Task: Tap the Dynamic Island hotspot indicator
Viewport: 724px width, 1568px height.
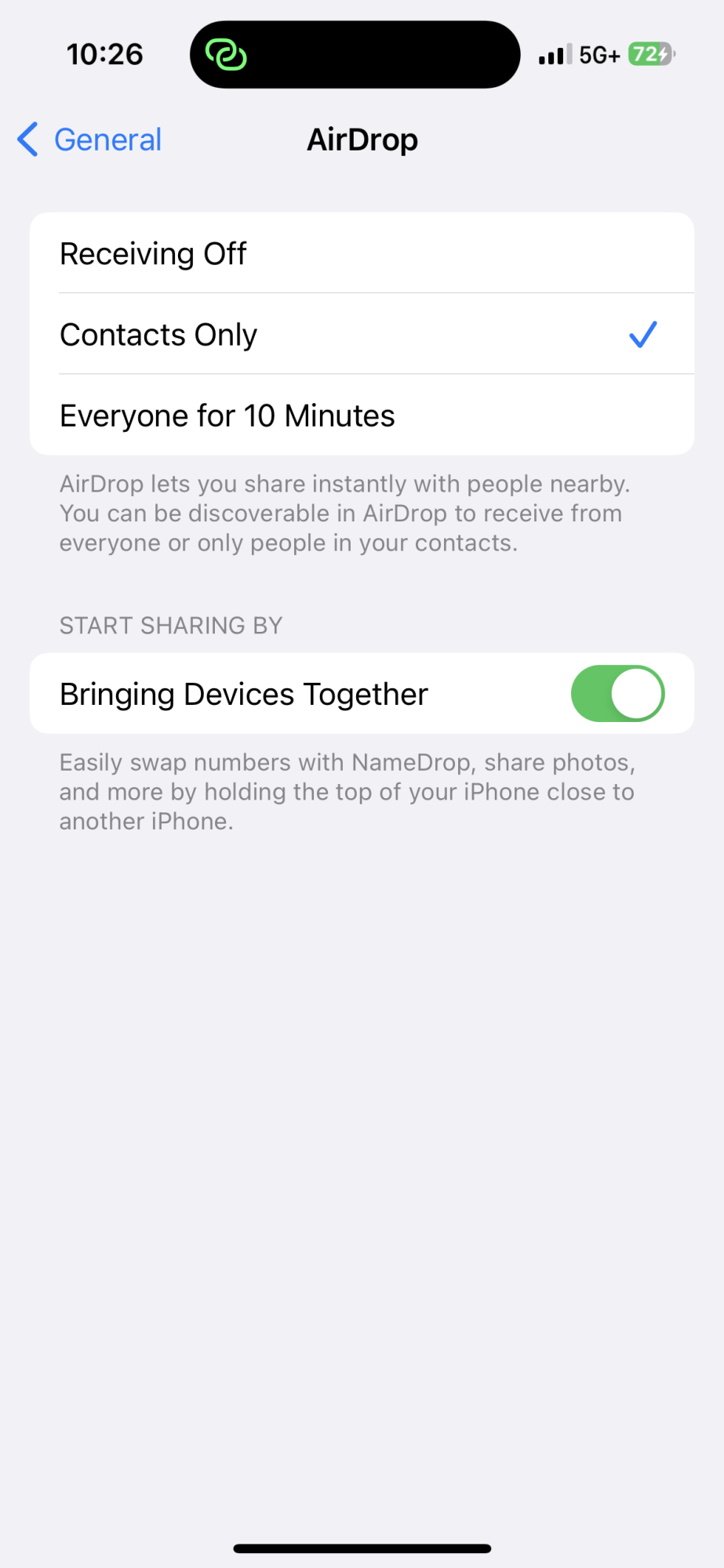Action: pyautogui.click(x=226, y=54)
